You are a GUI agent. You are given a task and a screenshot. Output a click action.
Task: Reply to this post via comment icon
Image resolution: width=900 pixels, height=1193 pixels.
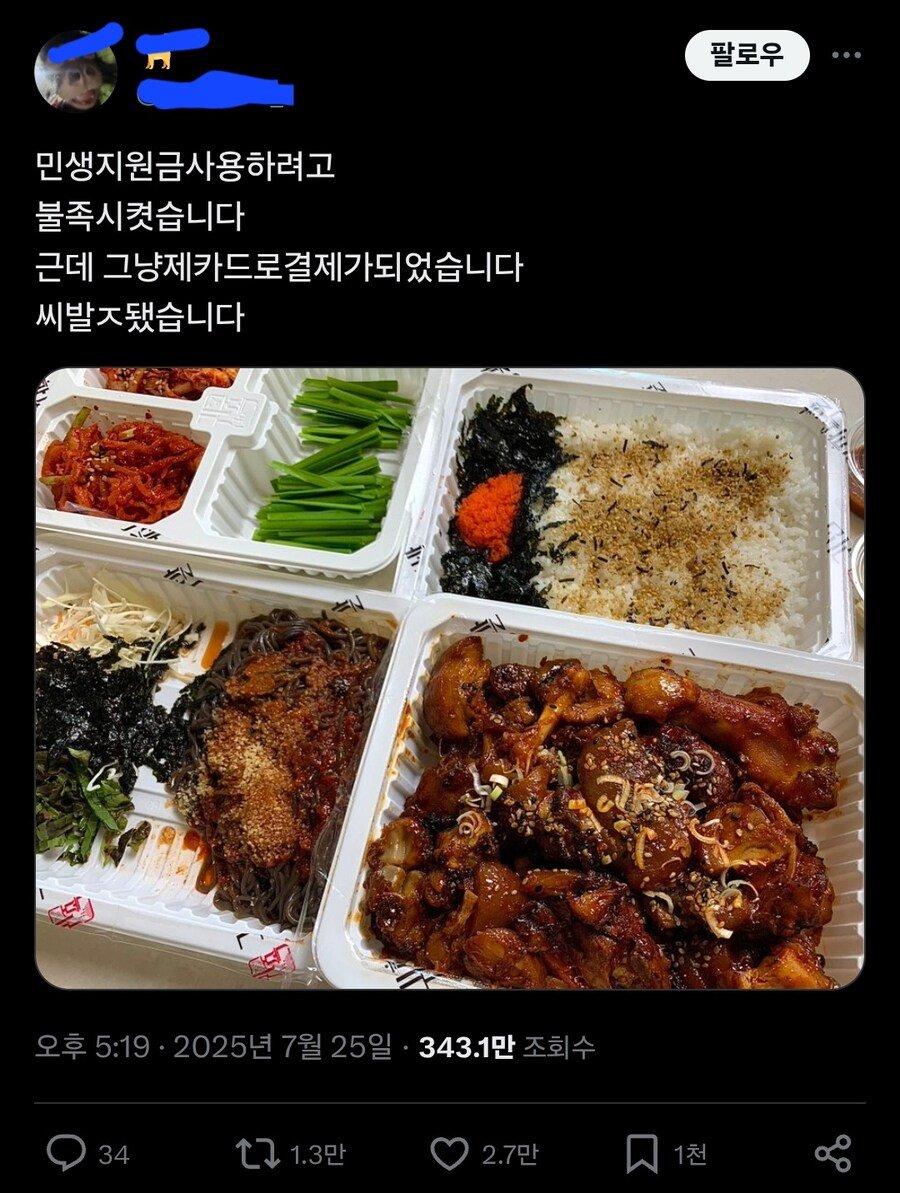(66, 1153)
